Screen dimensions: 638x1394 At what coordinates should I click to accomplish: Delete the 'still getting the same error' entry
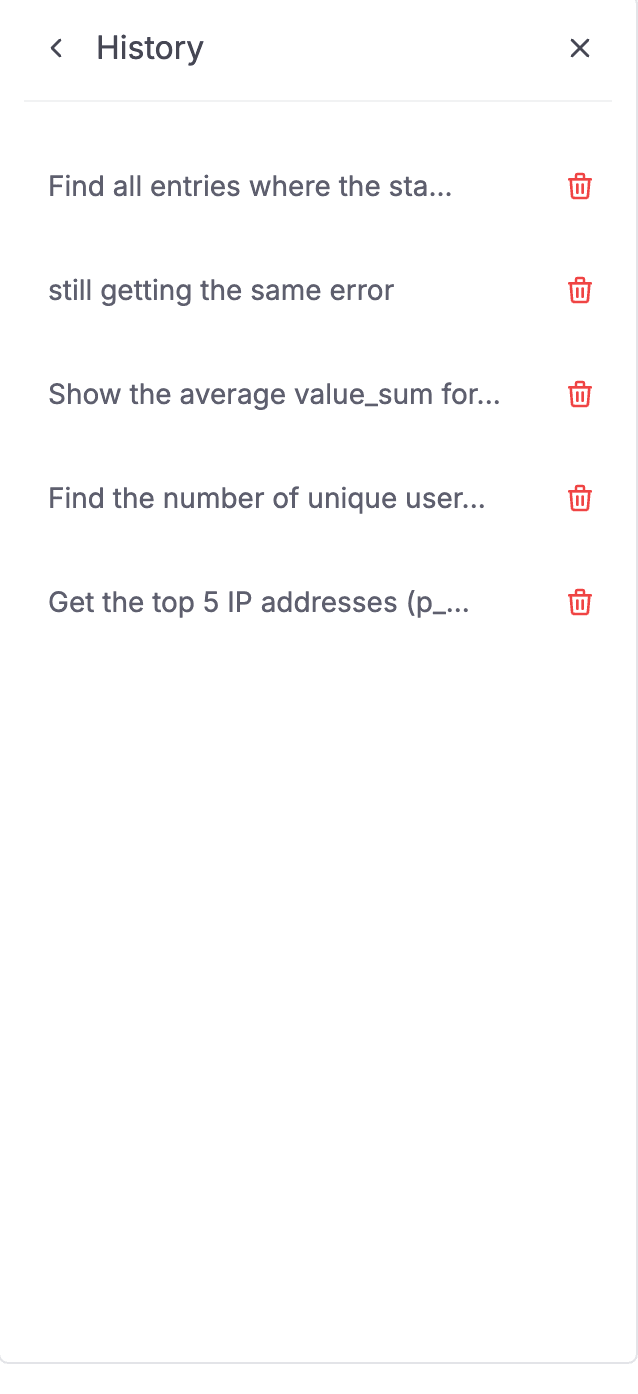coord(580,291)
